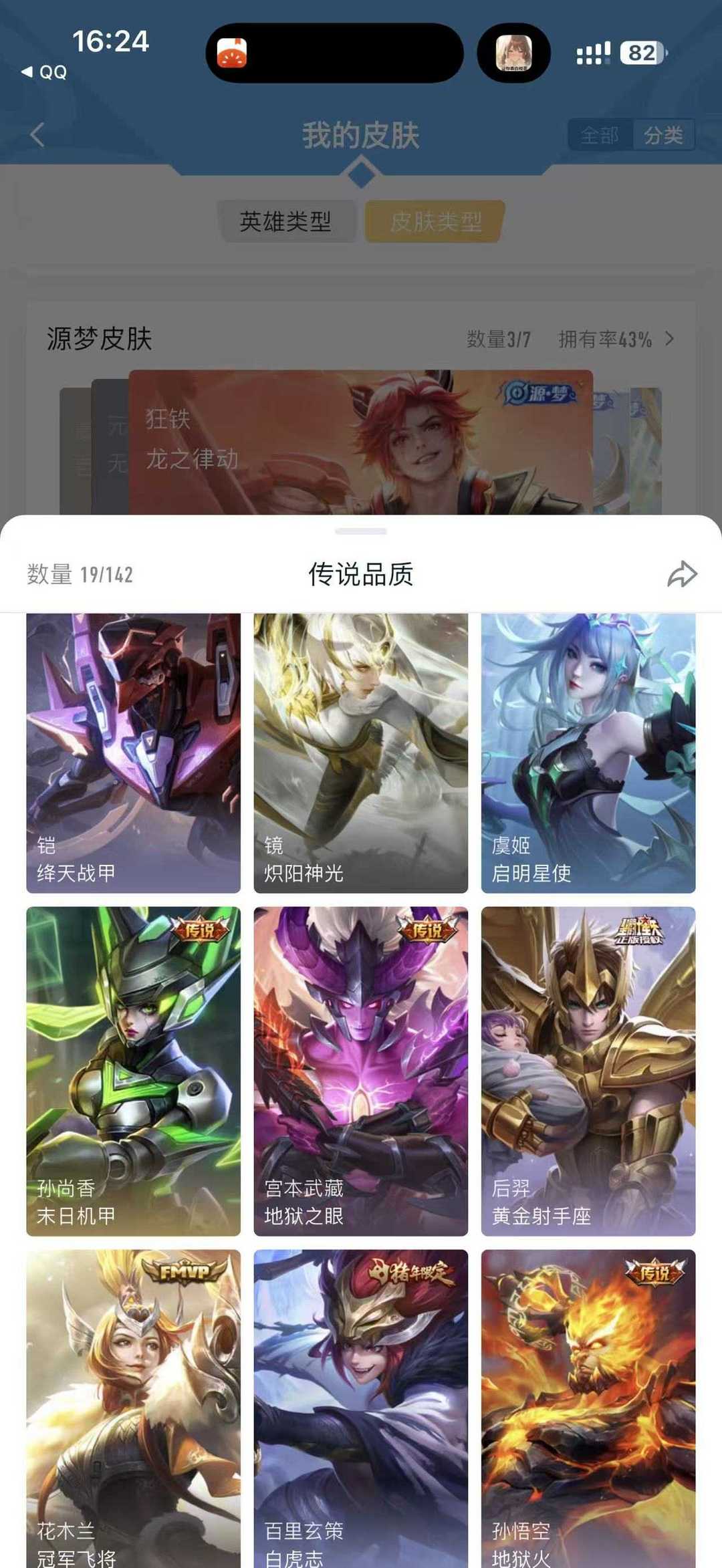
Task: Open 花木兰 冠军飞将 skin card
Action: pyautogui.click(x=133, y=1408)
